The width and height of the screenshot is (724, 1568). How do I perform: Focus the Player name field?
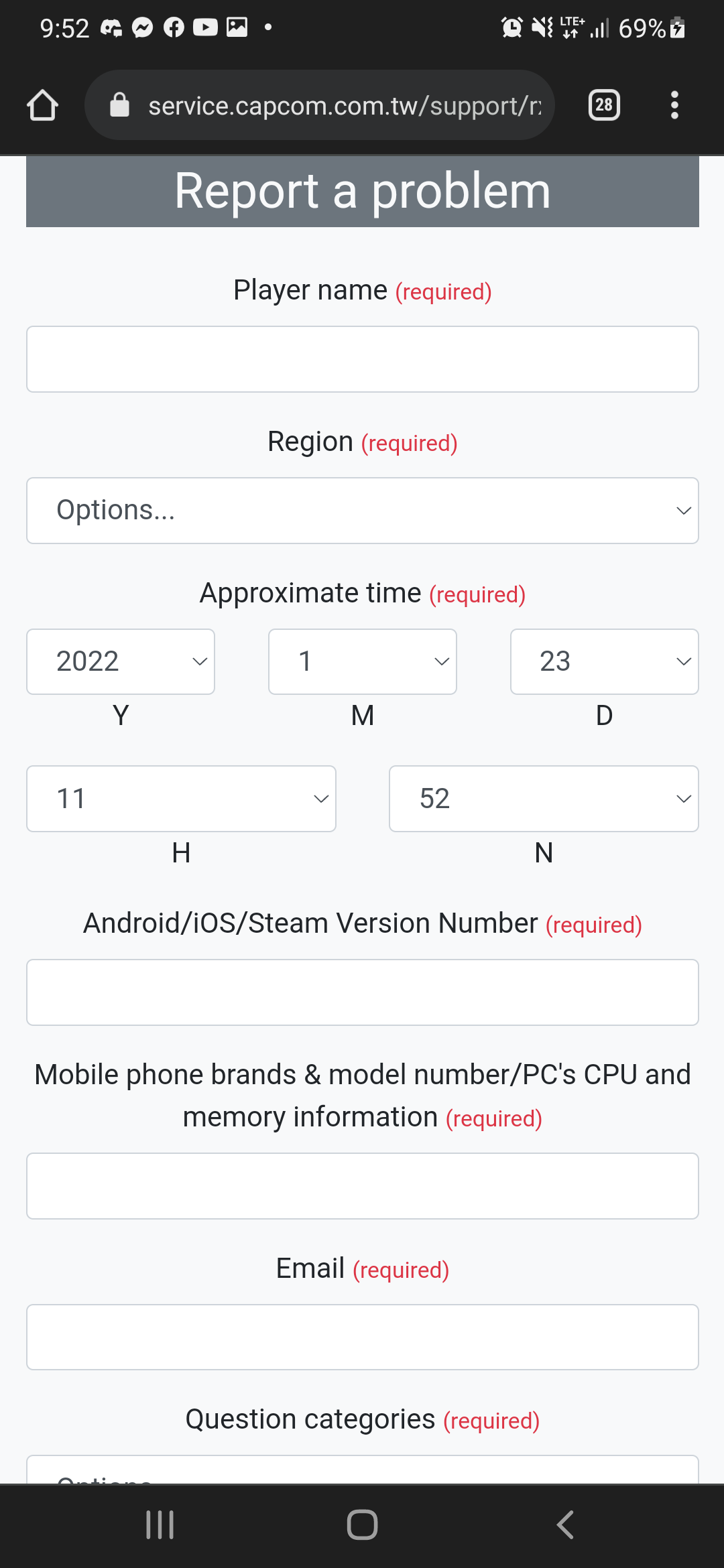362,359
